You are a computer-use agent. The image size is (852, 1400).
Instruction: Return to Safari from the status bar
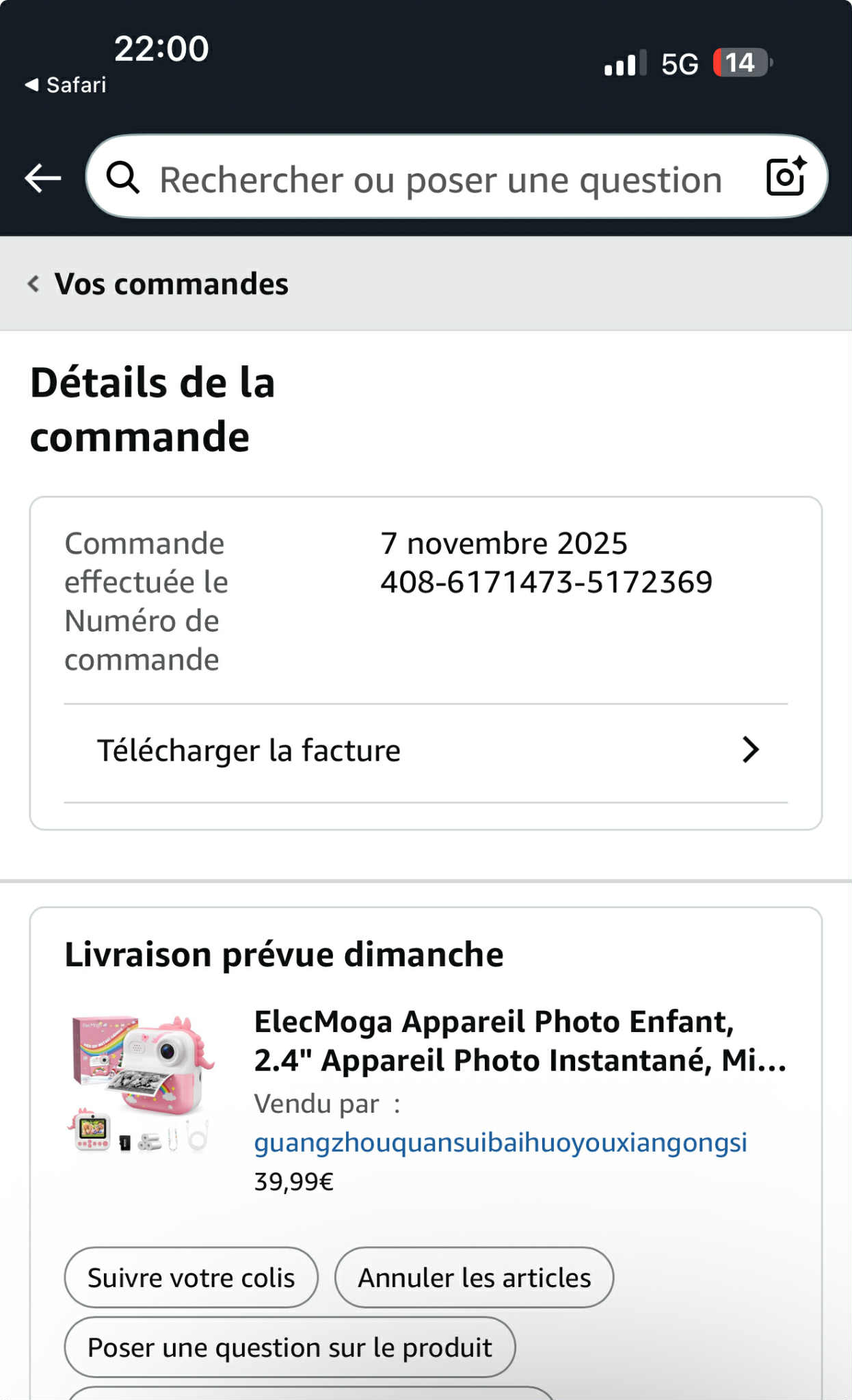click(x=66, y=85)
